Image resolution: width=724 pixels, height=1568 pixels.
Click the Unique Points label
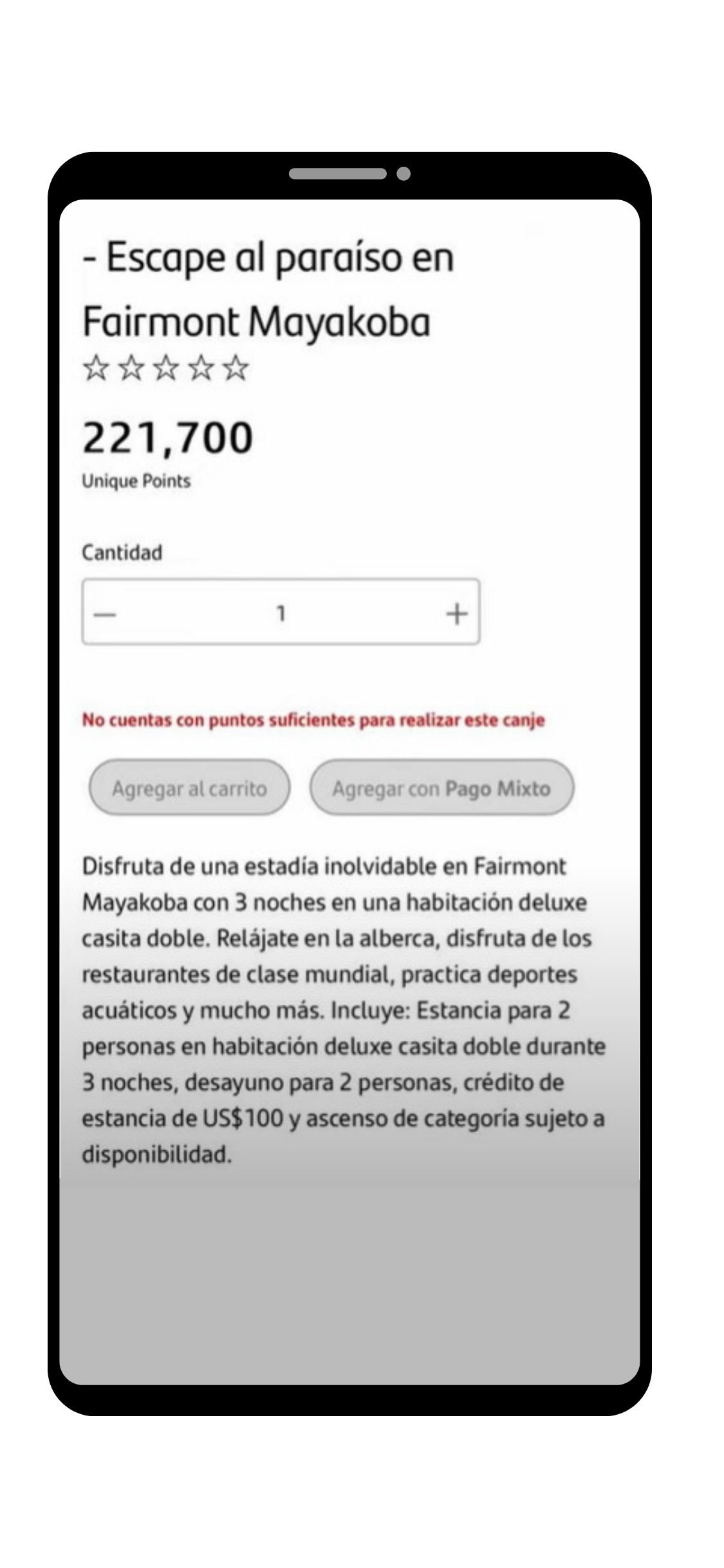click(135, 480)
